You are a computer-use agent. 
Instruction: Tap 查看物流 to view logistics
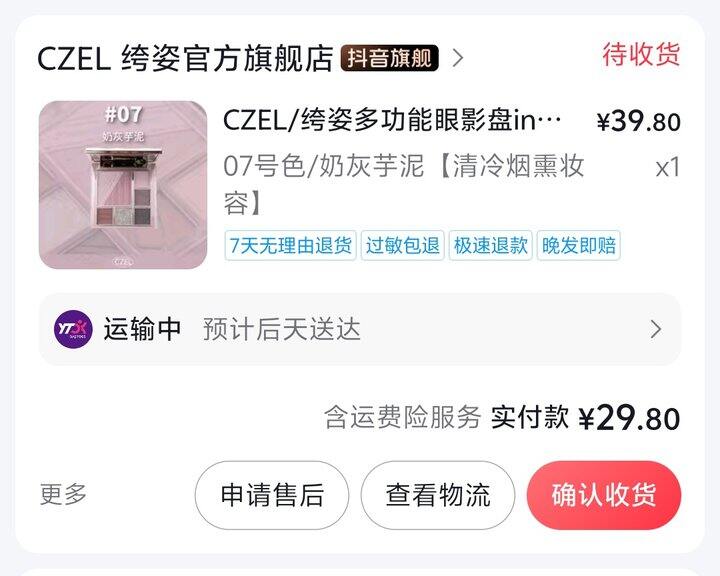[x=438, y=494]
